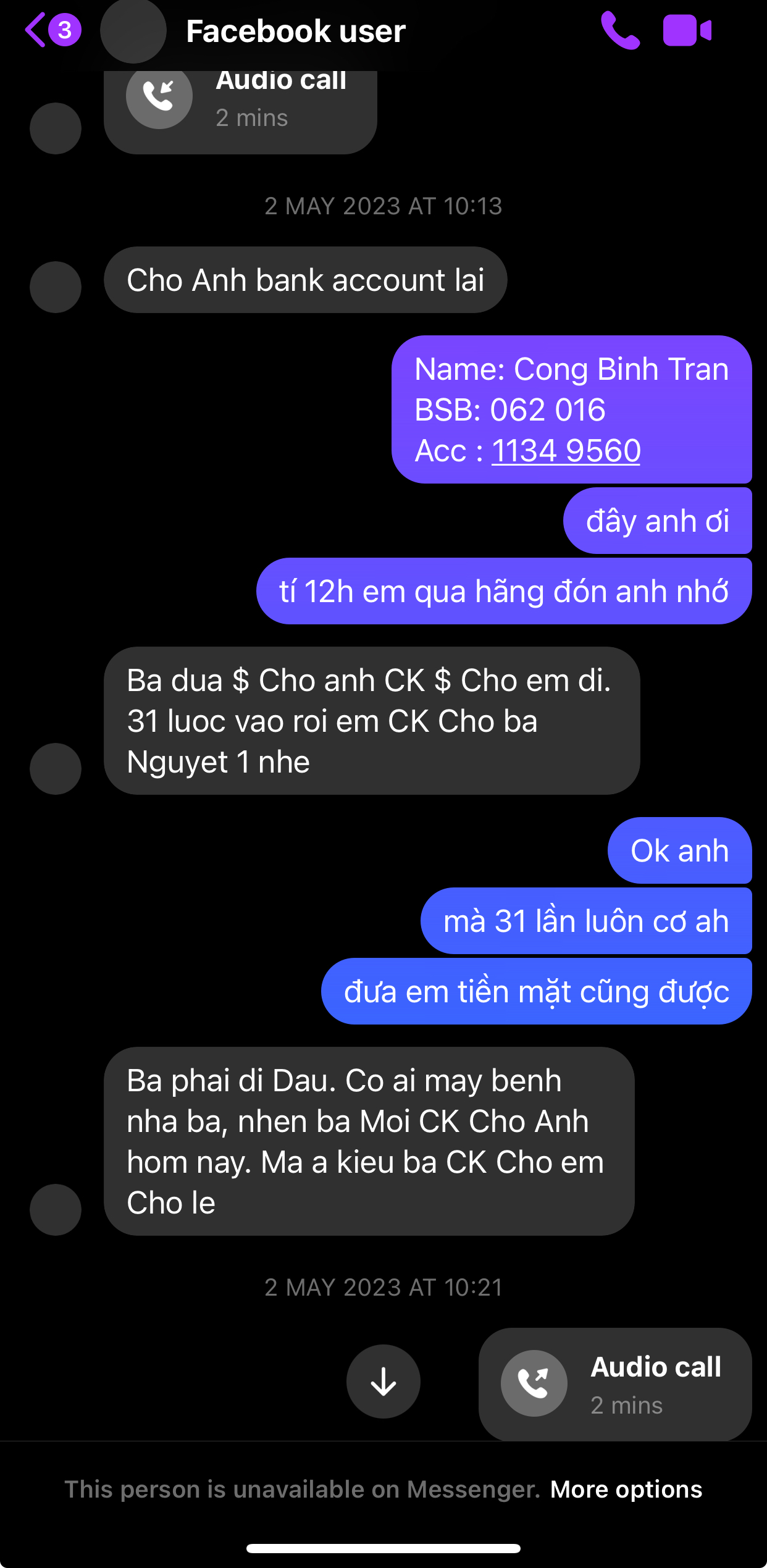Open Facebook user's conversation details
Screen dimensions: 767x1568
[x=295, y=31]
